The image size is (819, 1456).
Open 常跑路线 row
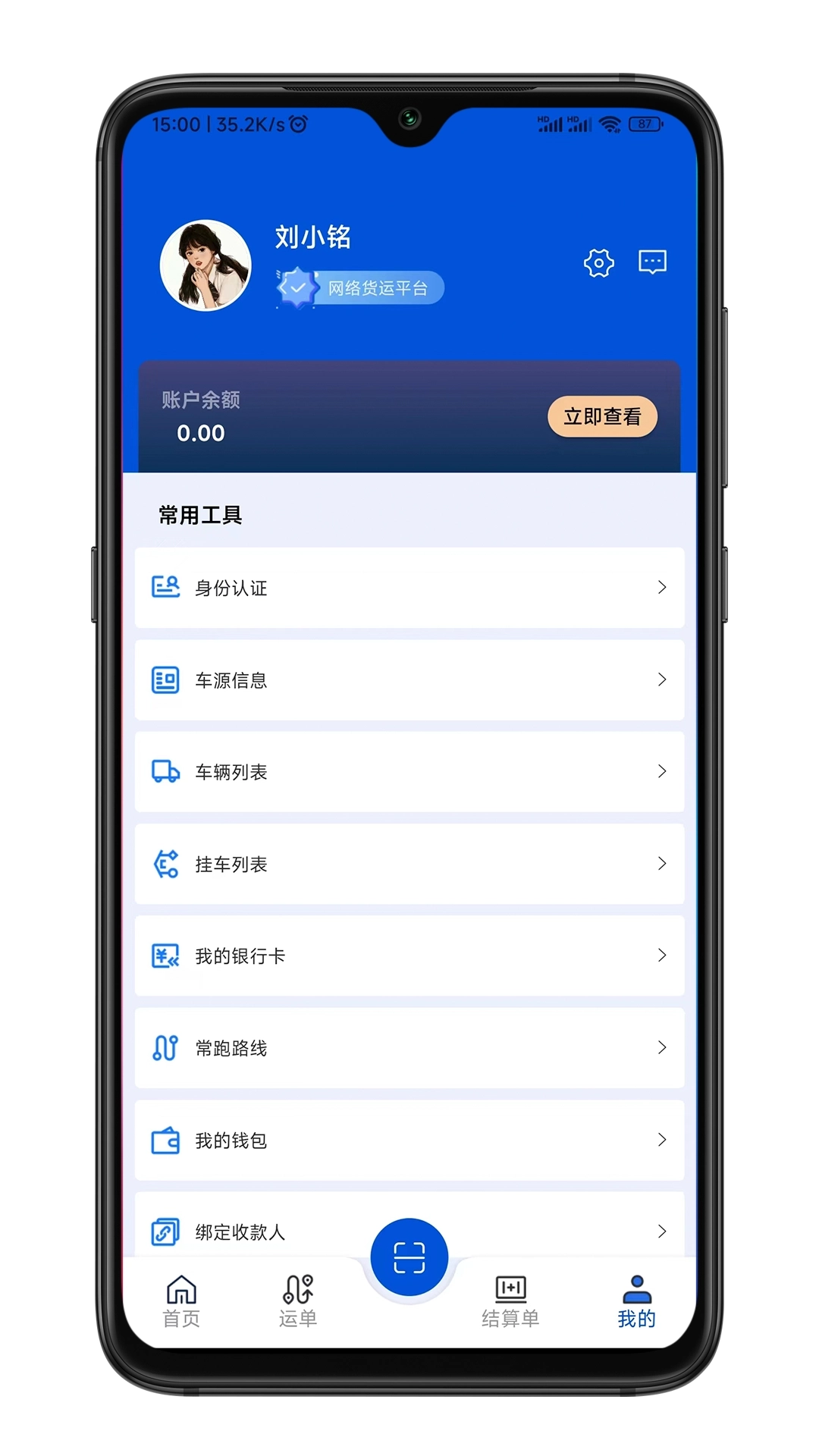click(x=409, y=1048)
